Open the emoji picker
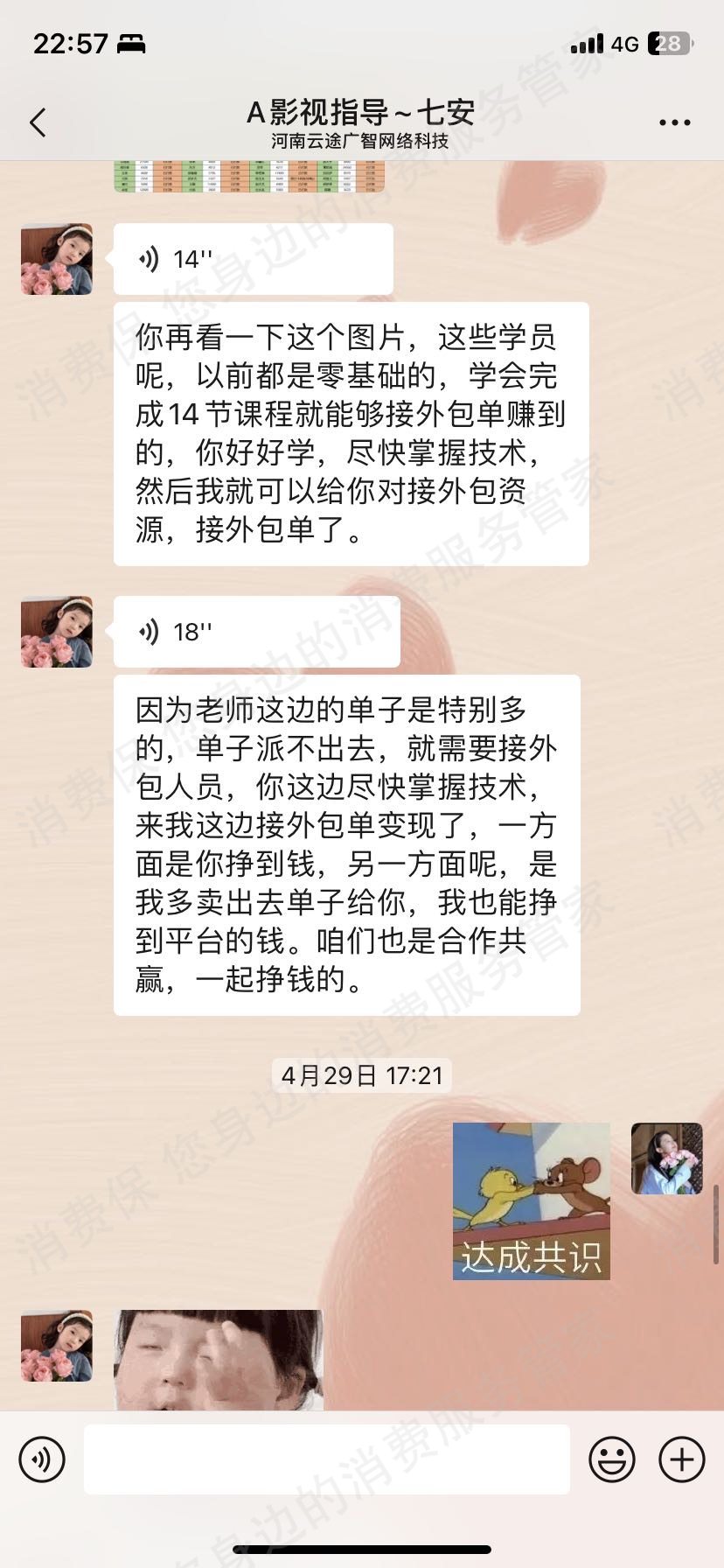Image resolution: width=724 pixels, height=1568 pixels. tap(611, 1459)
